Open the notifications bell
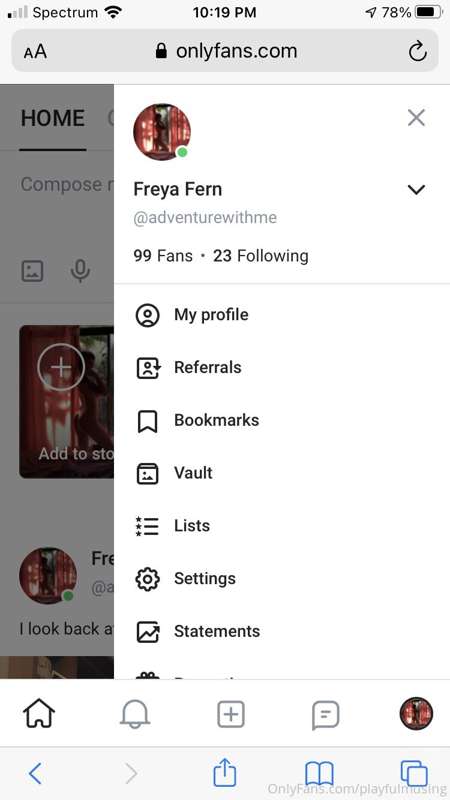450x800 pixels. click(135, 713)
